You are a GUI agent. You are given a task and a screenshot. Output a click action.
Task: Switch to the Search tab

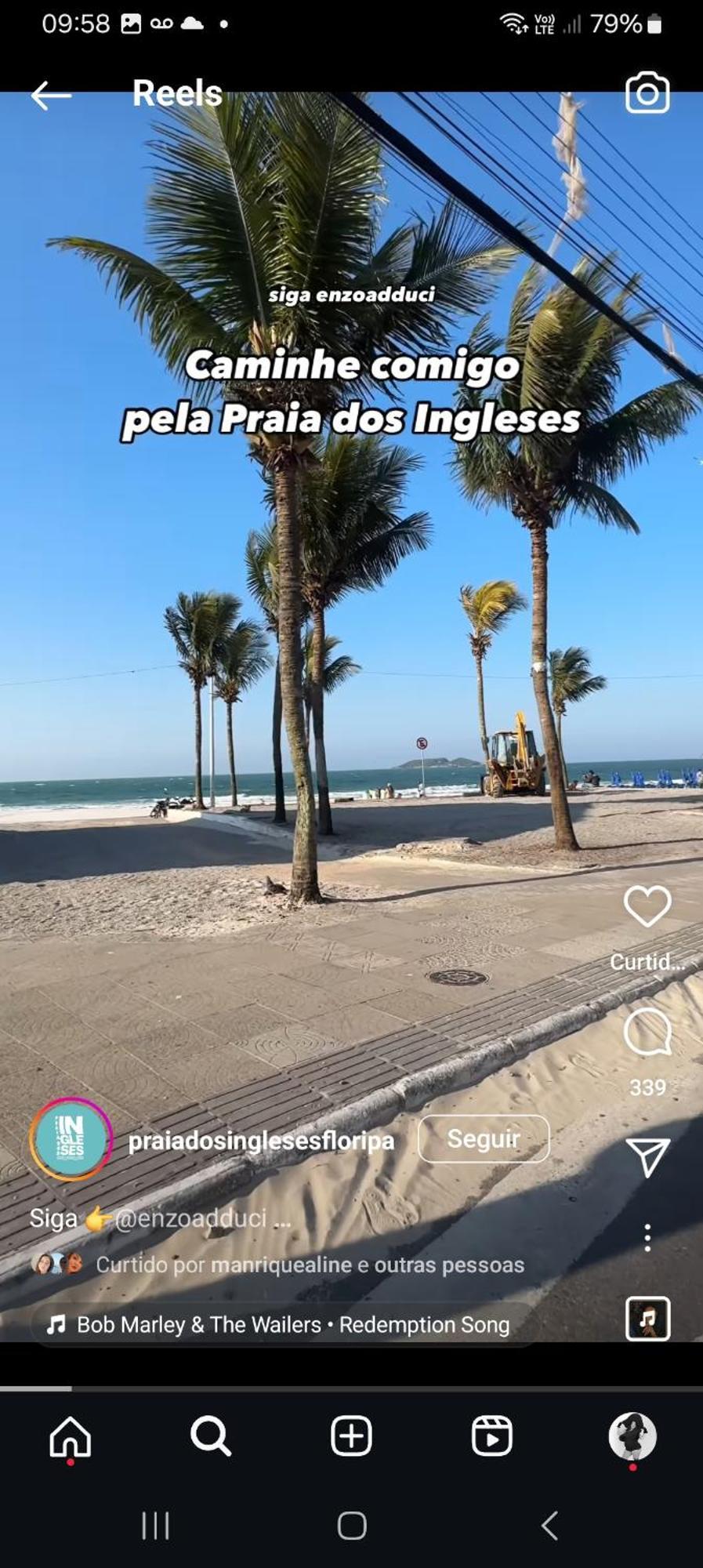(211, 1437)
